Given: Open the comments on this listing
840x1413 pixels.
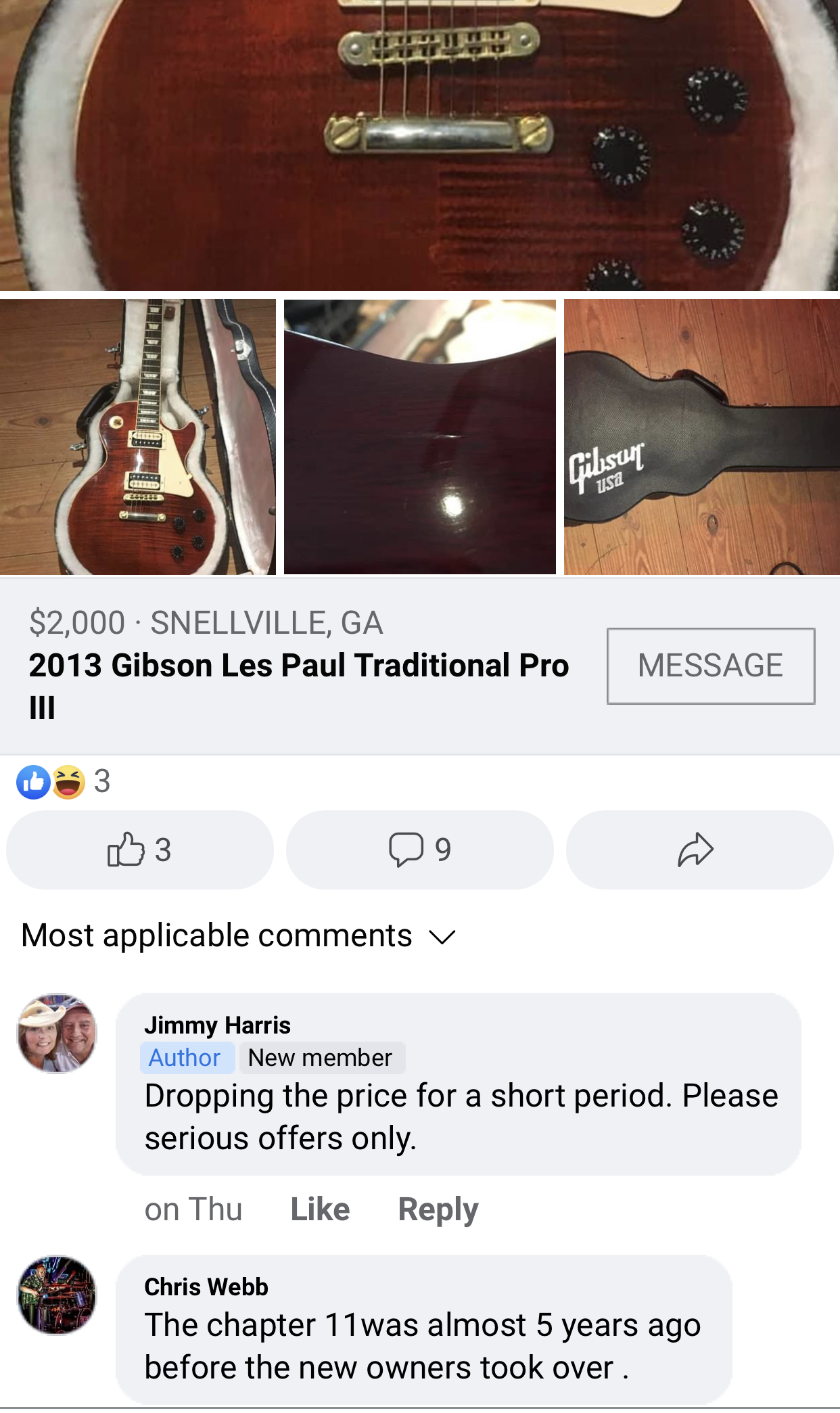Looking at the screenshot, I should [x=419, y=850].
